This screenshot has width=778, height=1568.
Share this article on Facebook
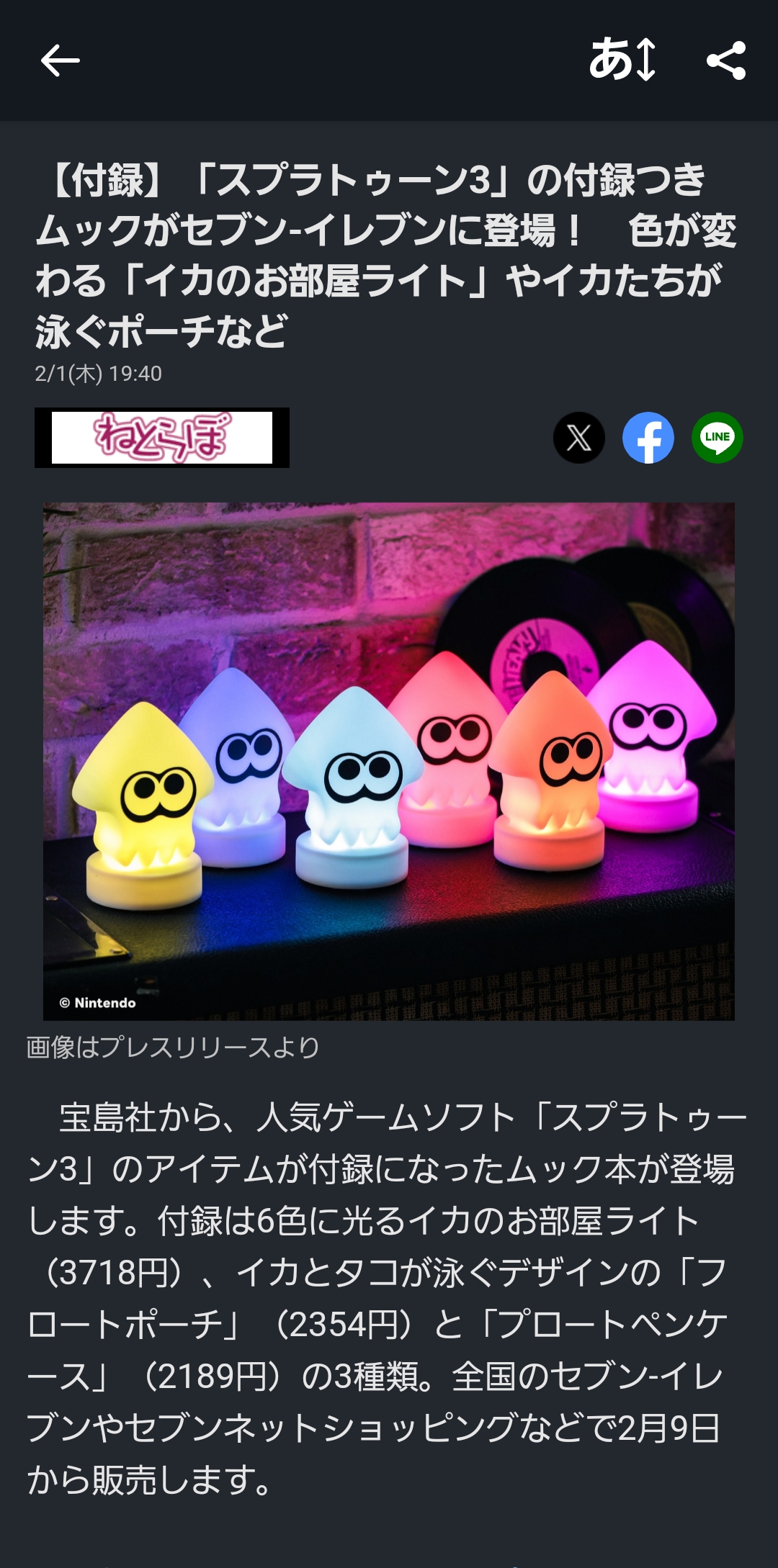pos(648,438)
